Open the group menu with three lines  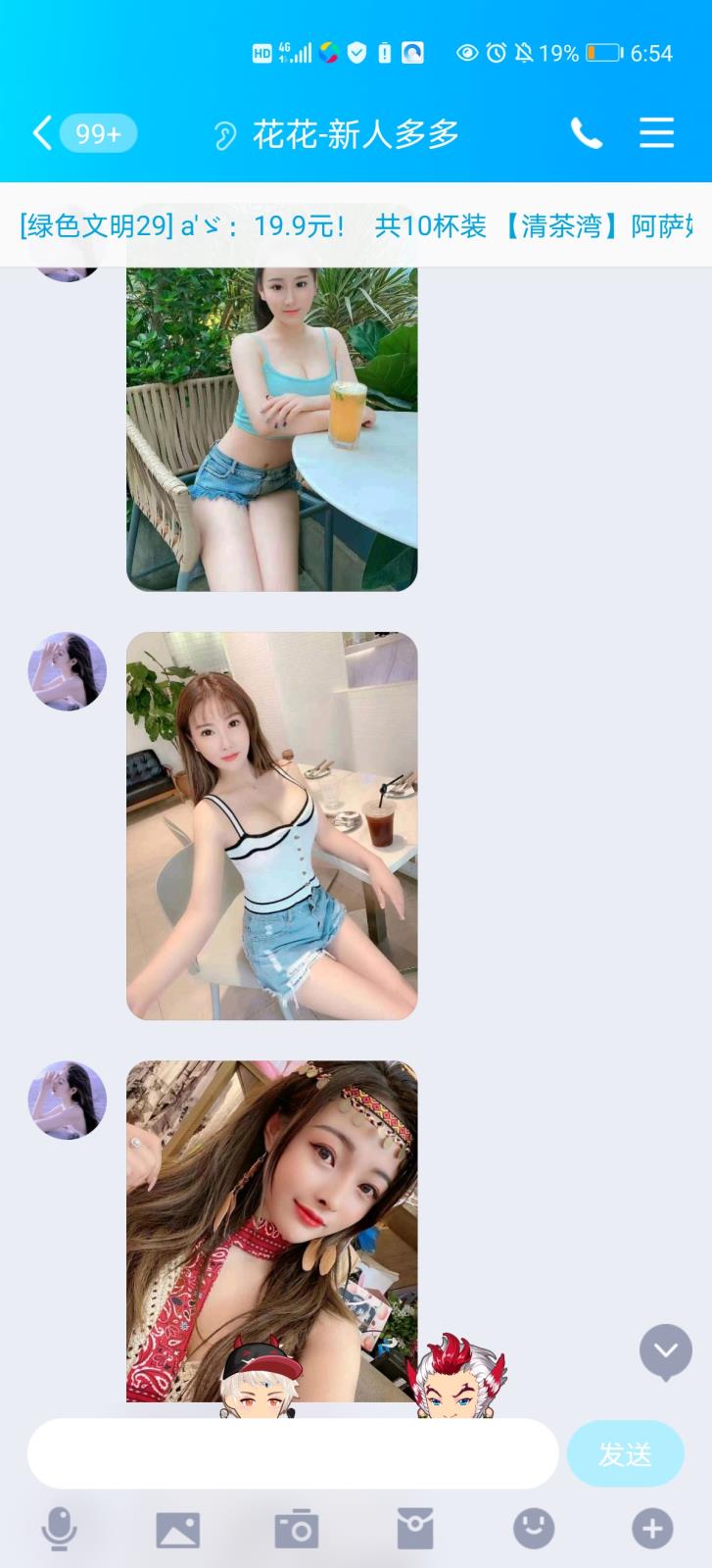click(x=656, y=133)
